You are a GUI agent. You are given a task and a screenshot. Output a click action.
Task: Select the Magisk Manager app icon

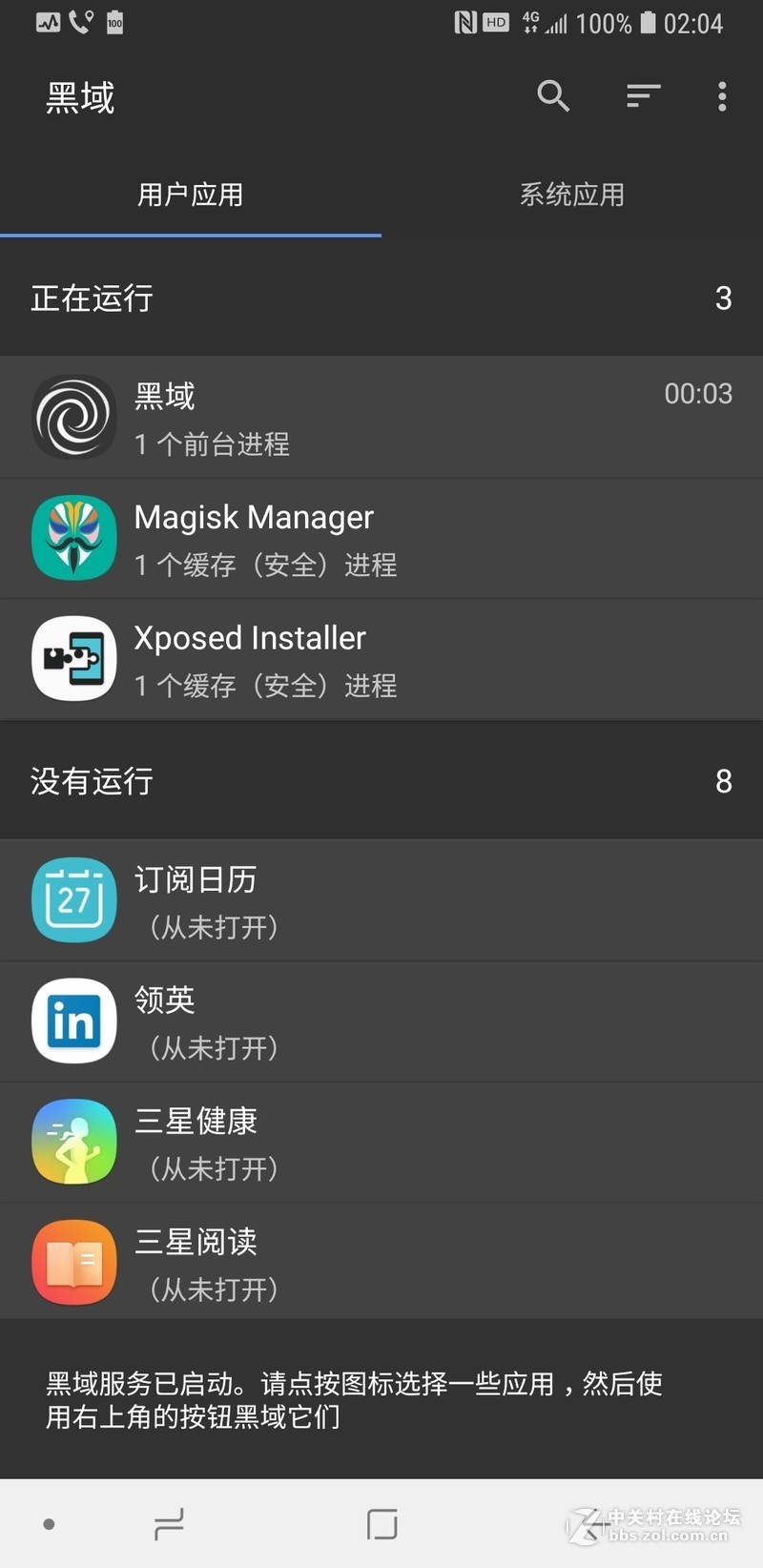click(73, 538)
